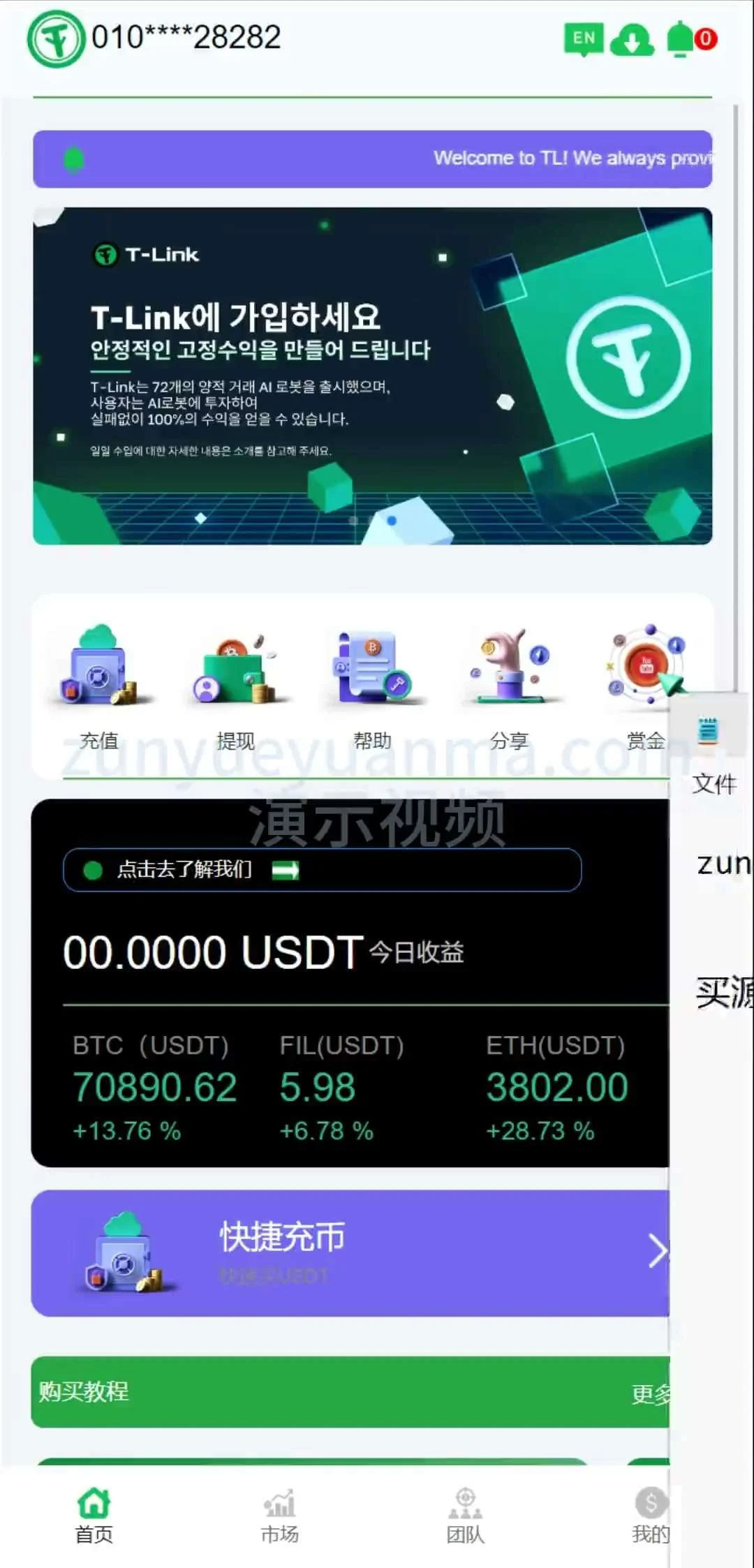
Task: Open the account avatar logo
Action: [56, 39]
